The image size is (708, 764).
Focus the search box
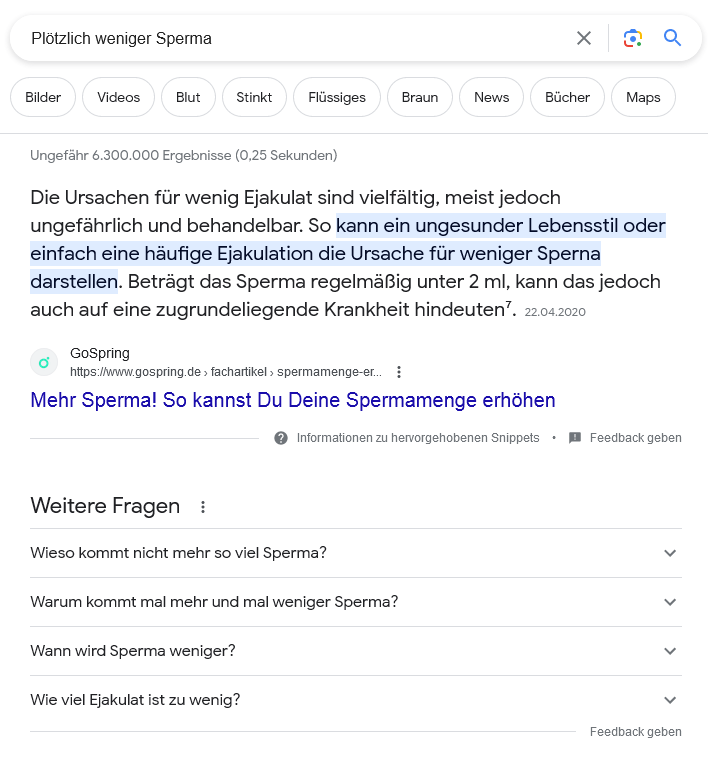pos(290,39)
